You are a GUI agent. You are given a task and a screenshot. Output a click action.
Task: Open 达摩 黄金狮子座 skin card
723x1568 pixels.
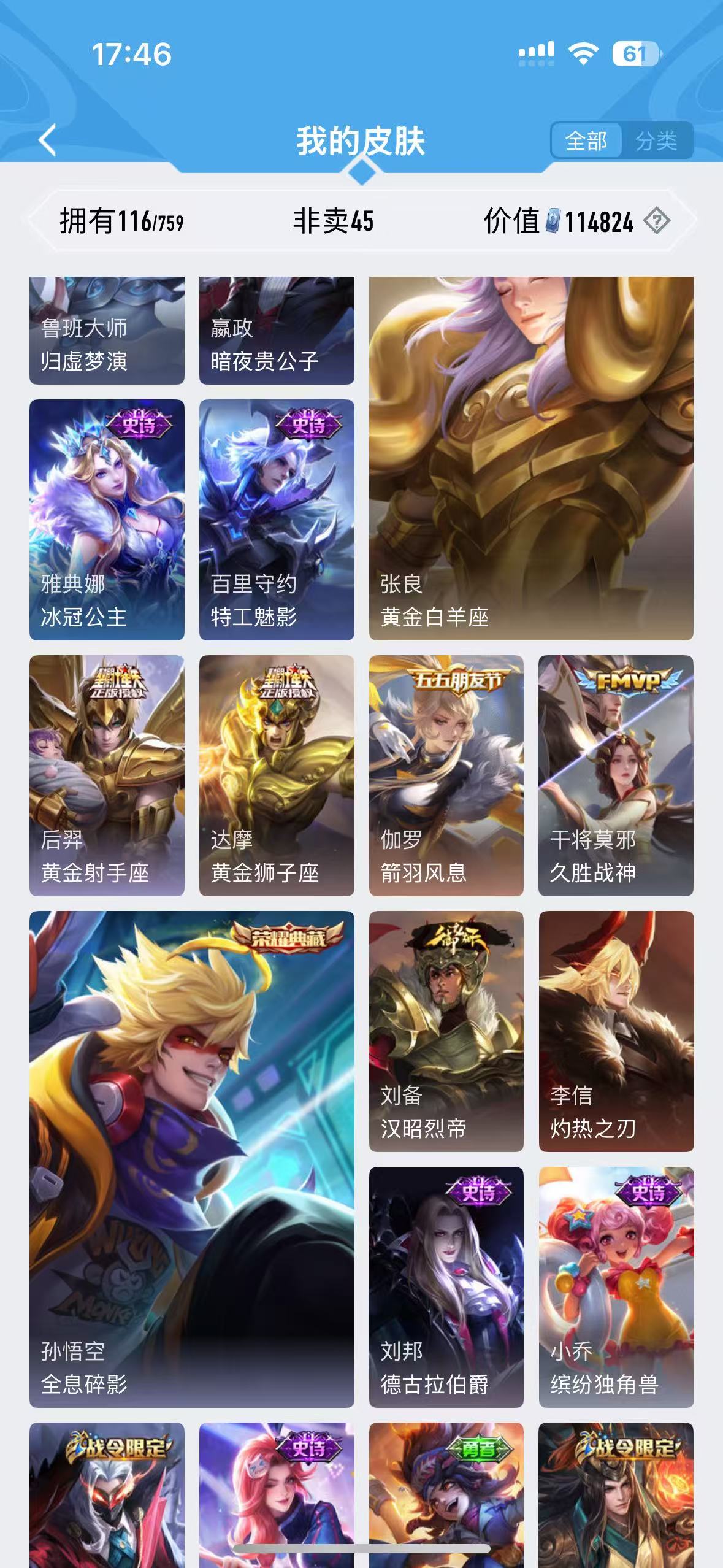tap(277, 775)
